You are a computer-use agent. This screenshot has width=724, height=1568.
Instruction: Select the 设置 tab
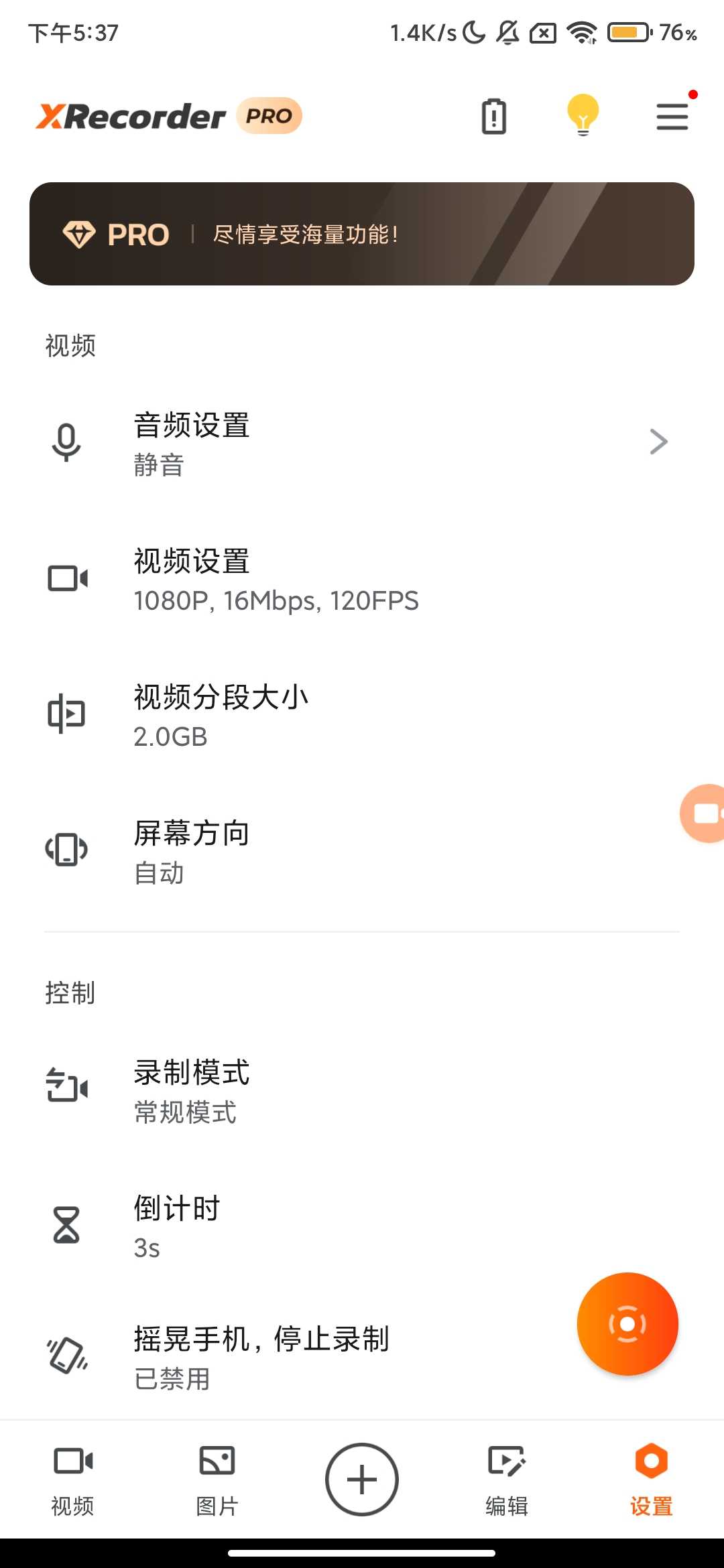(x=651, y=1478)
